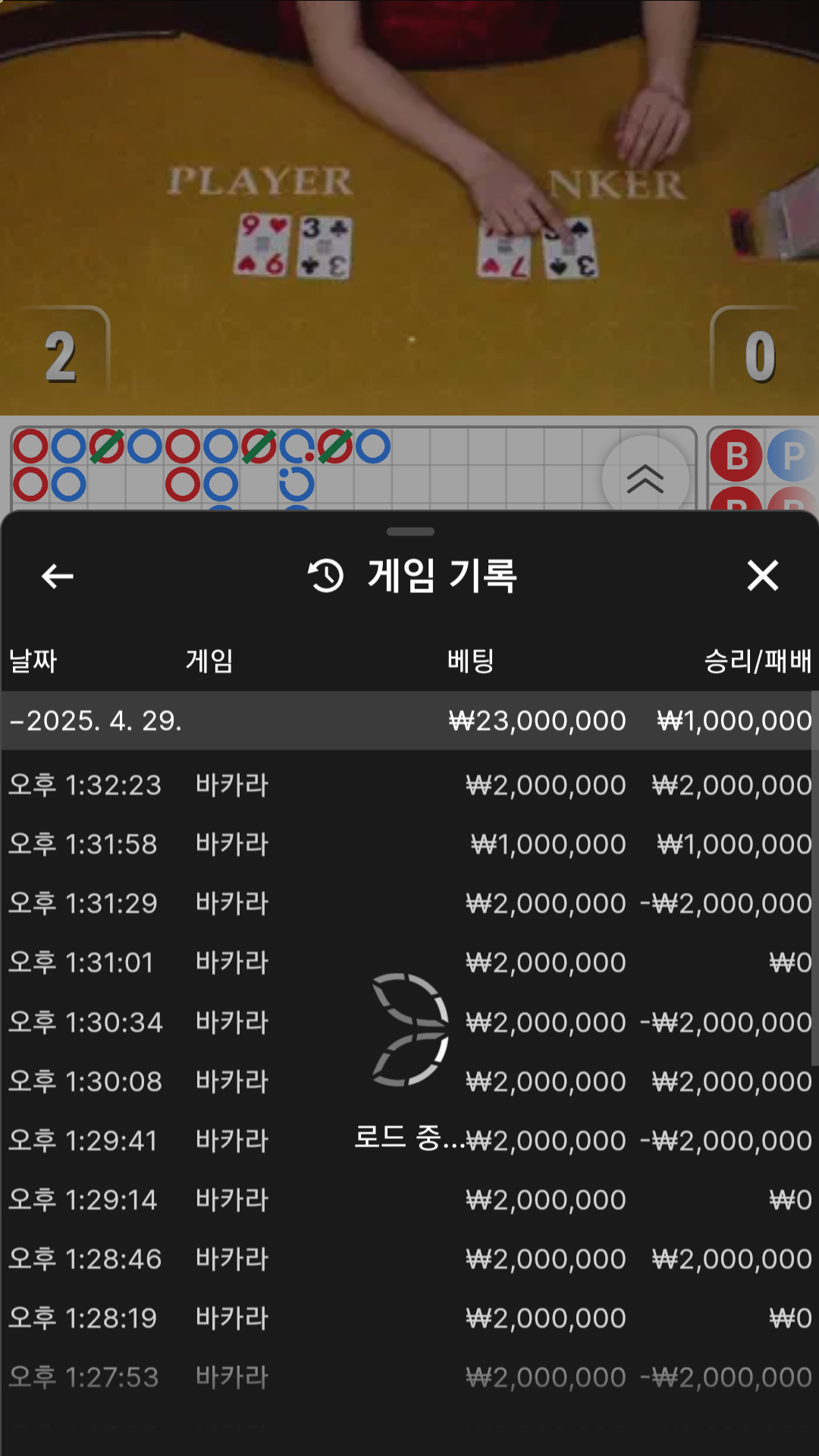
Task: Open the 오후 1:31:01 바카라 record
Action: click(x=409, y=962)
